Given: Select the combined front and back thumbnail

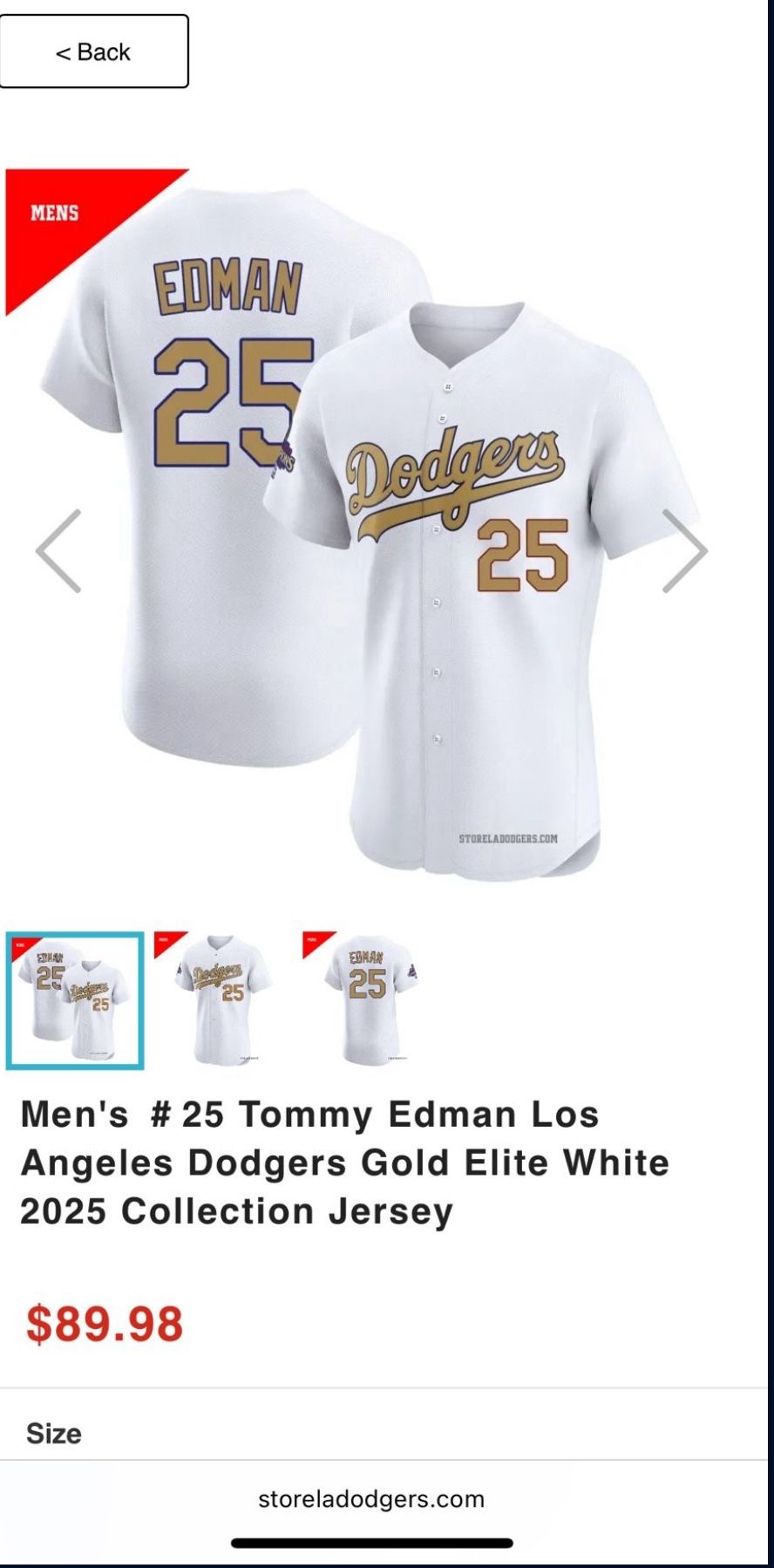Looking at the screenshot, I should pyautogui.click(x=75, y=1000).
